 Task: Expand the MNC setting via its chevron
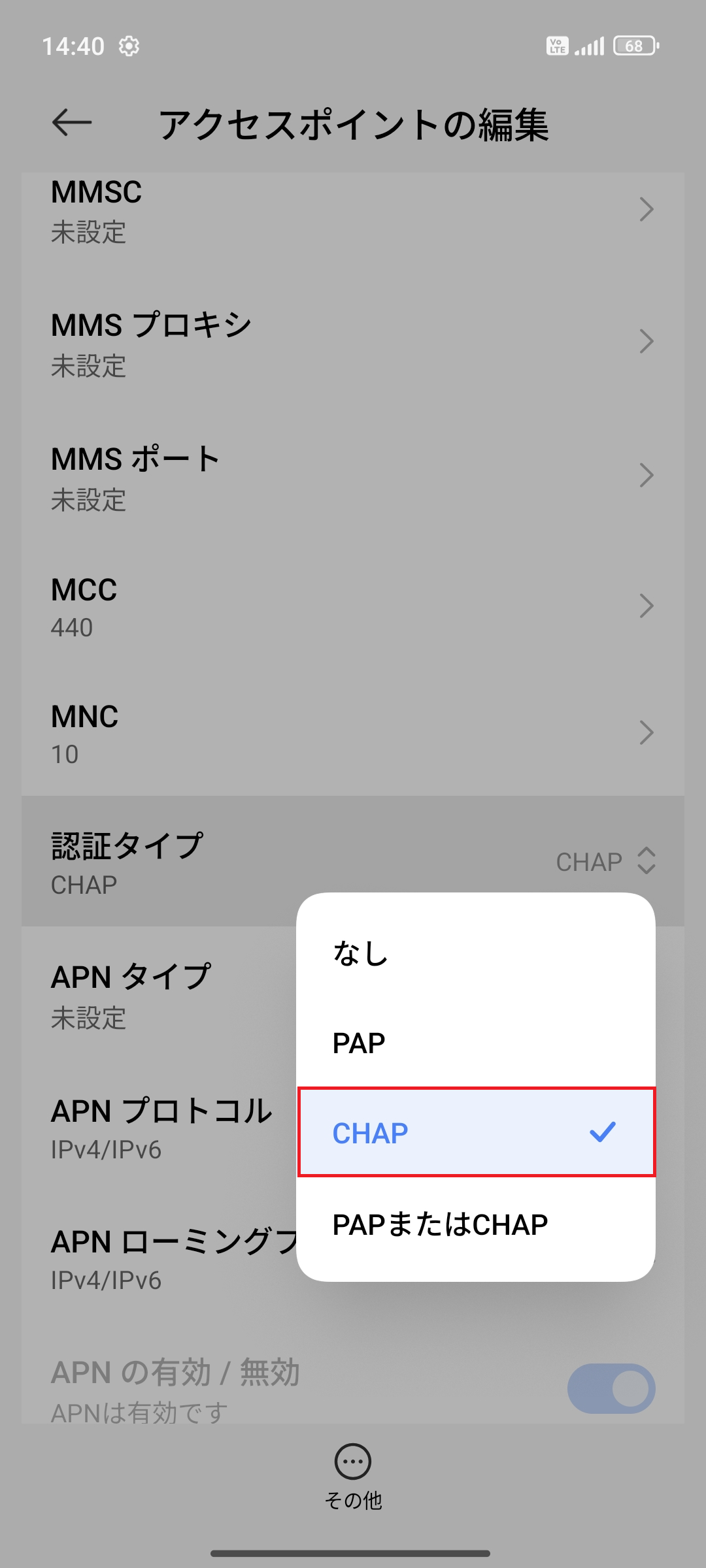pyautogui.click(x=646, y=733)
